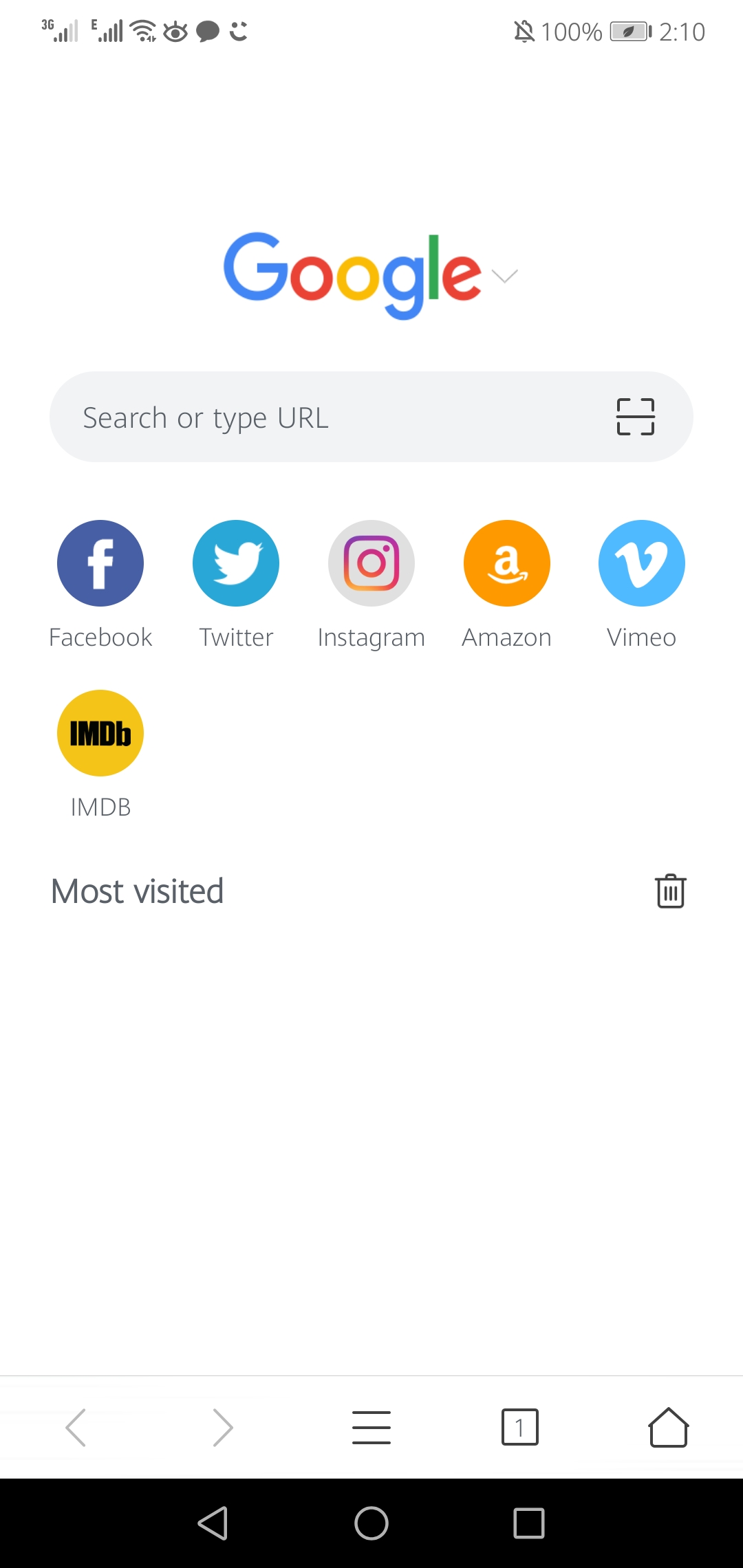
Task: Open the Twitter shortcut
Action: click(x=236, y=563)
